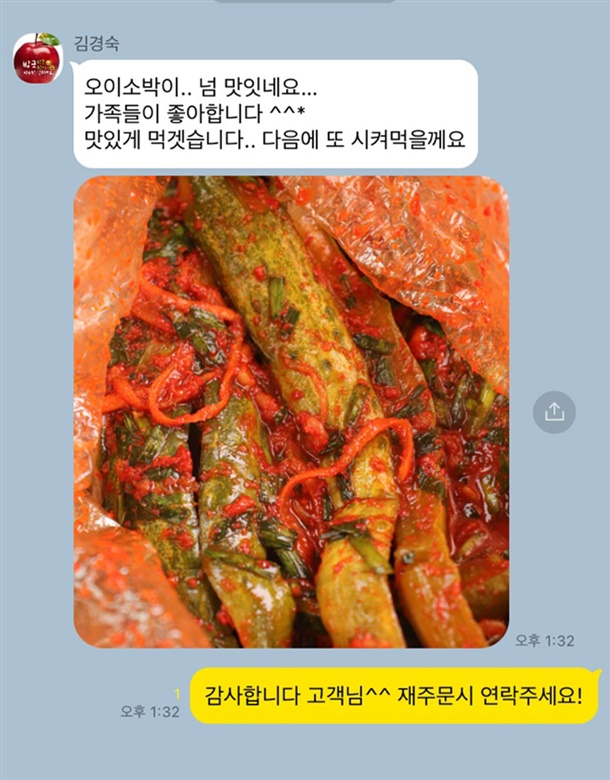610x780 pixels.
Task: Open 김경숙's profile picture
Action: (37, 58)
